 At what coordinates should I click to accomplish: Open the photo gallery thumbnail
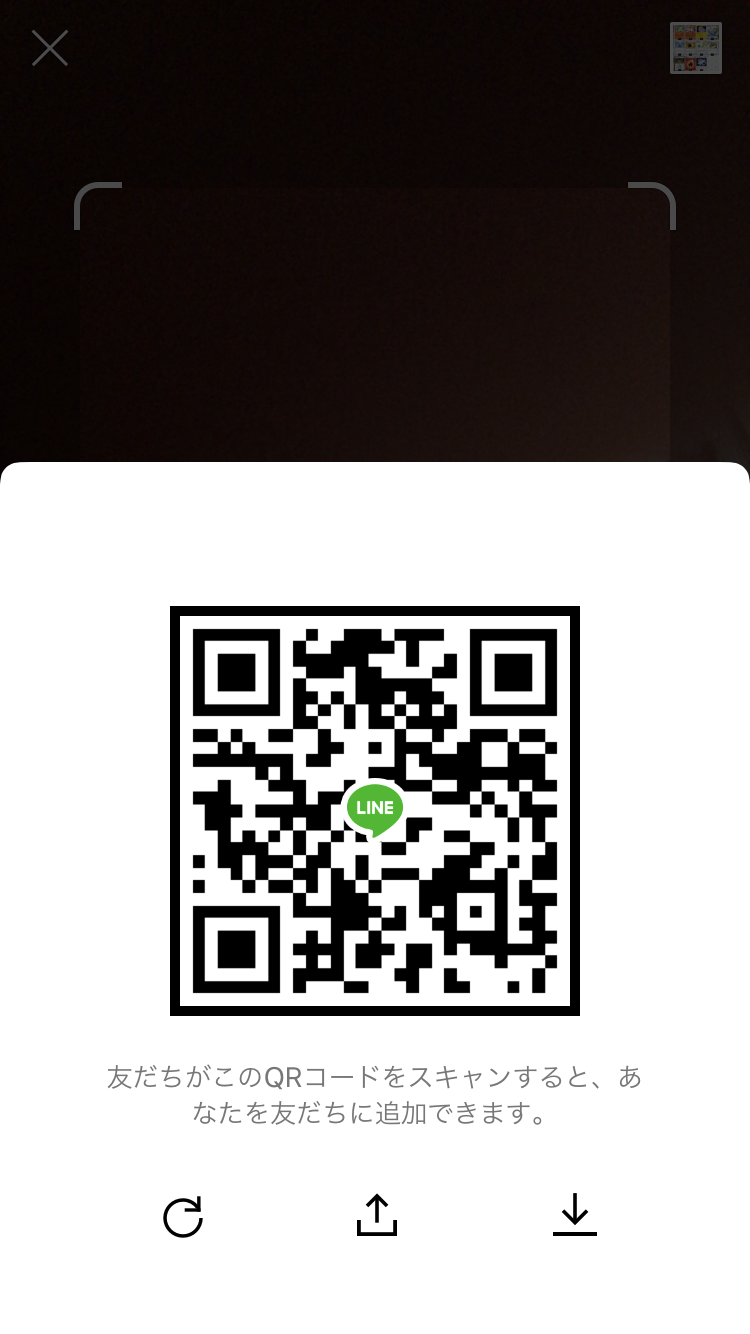tap(695, 48)
